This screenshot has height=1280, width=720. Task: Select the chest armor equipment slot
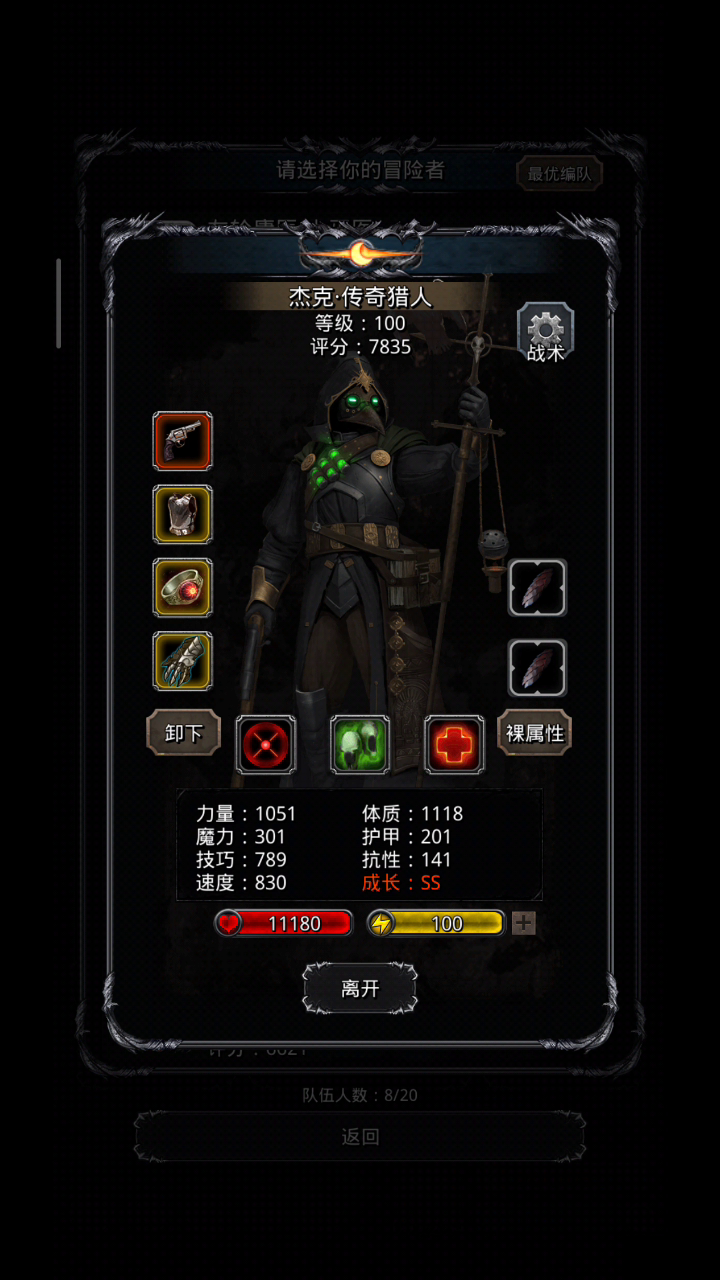[x=182, y=514]
